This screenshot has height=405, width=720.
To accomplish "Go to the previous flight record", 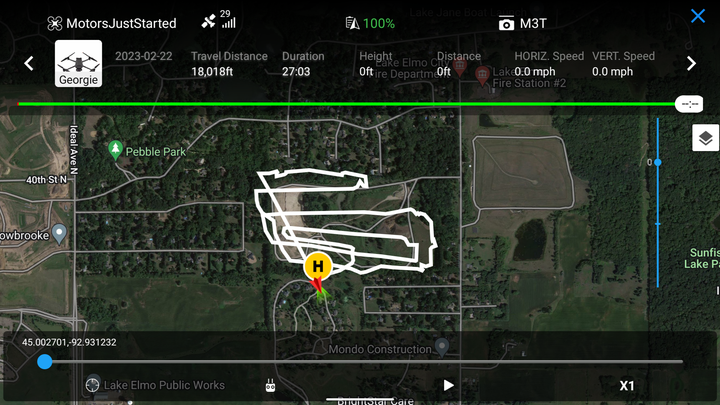I will click(x=29, y=64).
